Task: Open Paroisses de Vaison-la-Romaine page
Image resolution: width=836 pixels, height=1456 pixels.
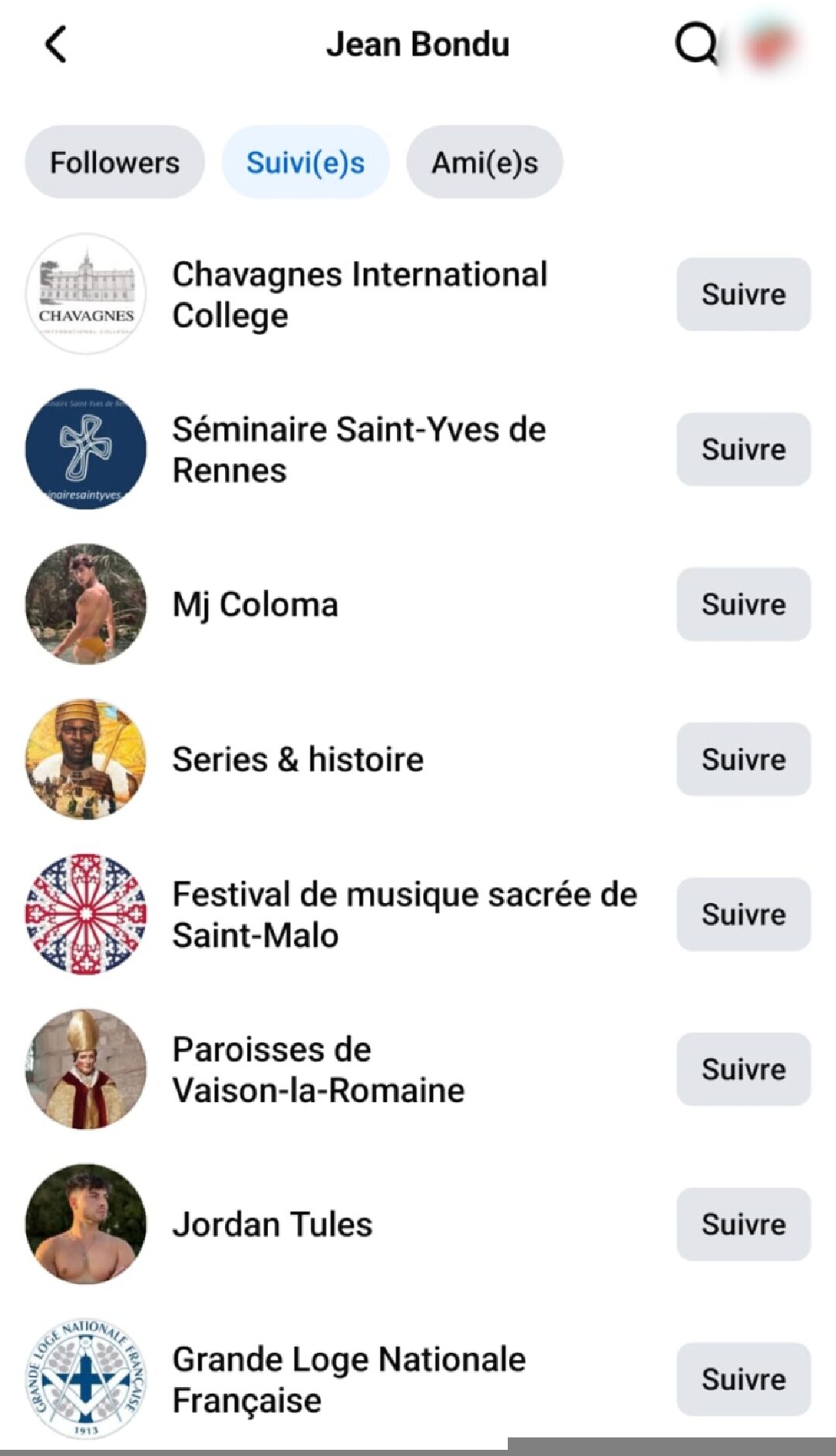Action: pos(318,1070)
